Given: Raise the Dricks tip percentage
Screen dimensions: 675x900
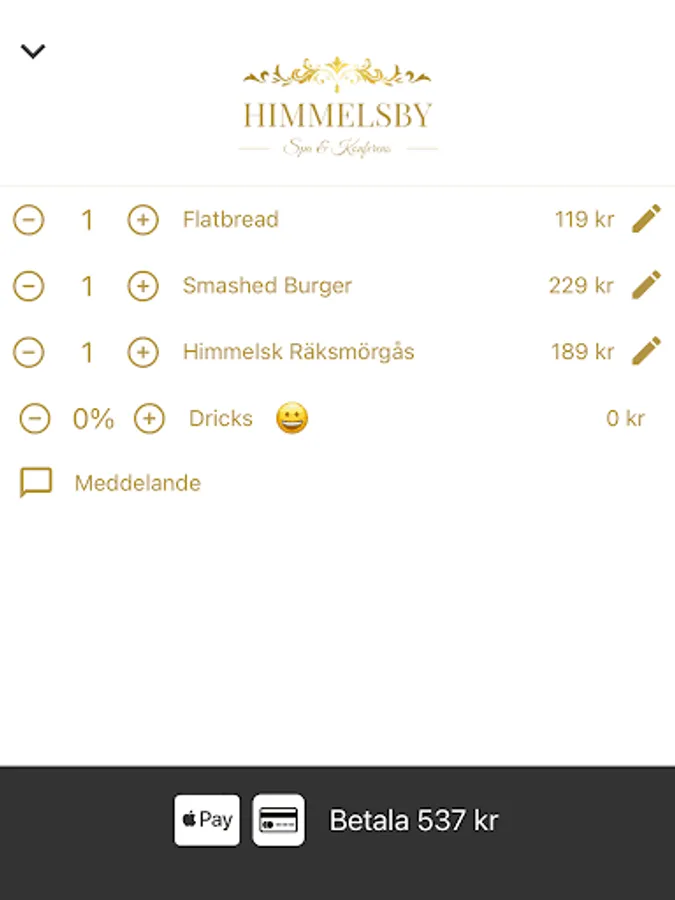Looking at the screenshot, I should [x=149, y=419].
